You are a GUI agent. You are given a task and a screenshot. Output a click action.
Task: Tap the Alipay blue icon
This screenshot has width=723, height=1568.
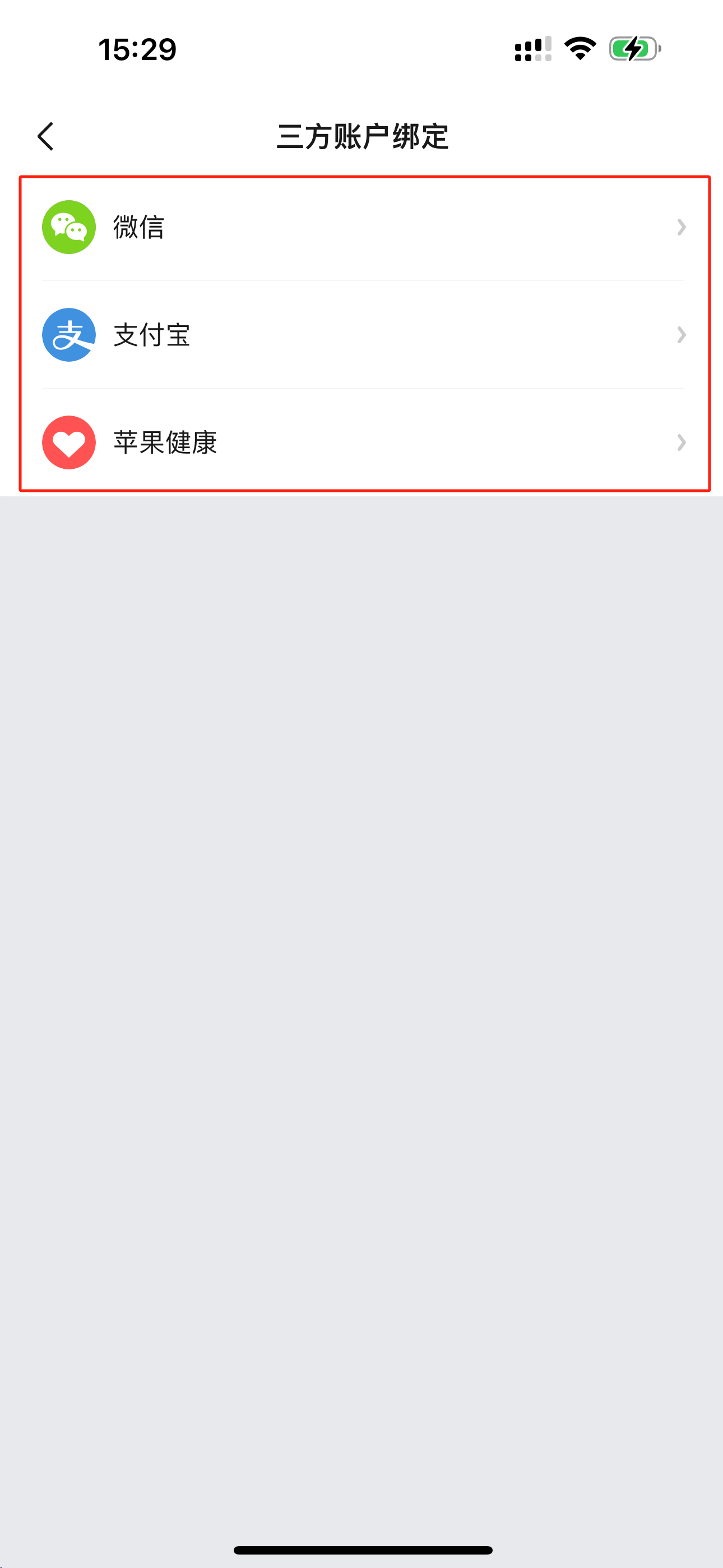69,334
